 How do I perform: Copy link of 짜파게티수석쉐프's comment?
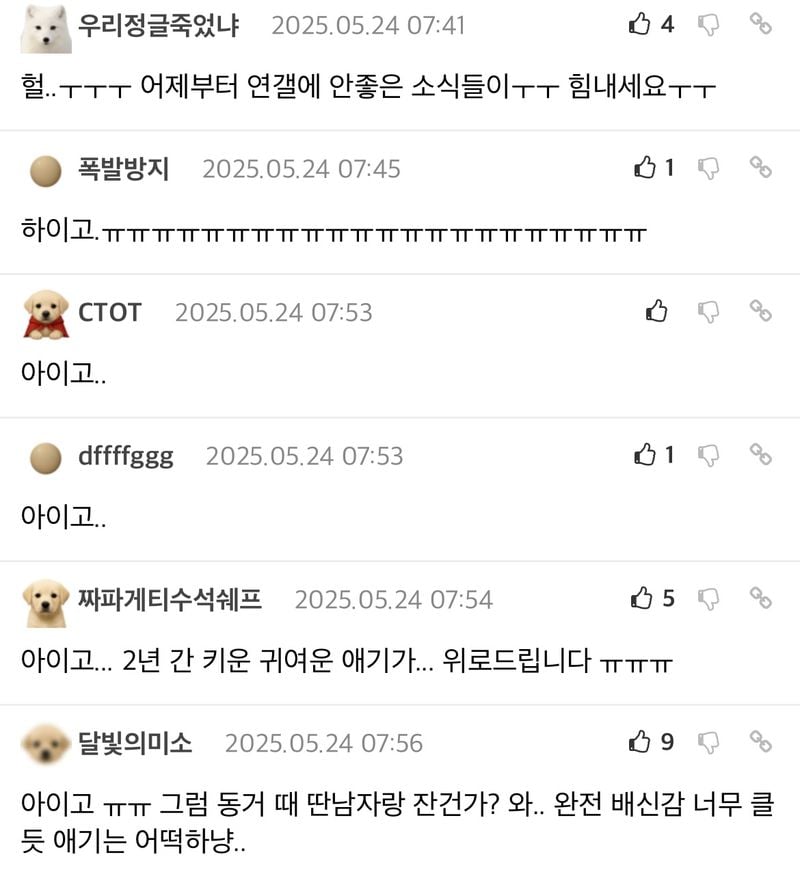[x=761, y=599]
